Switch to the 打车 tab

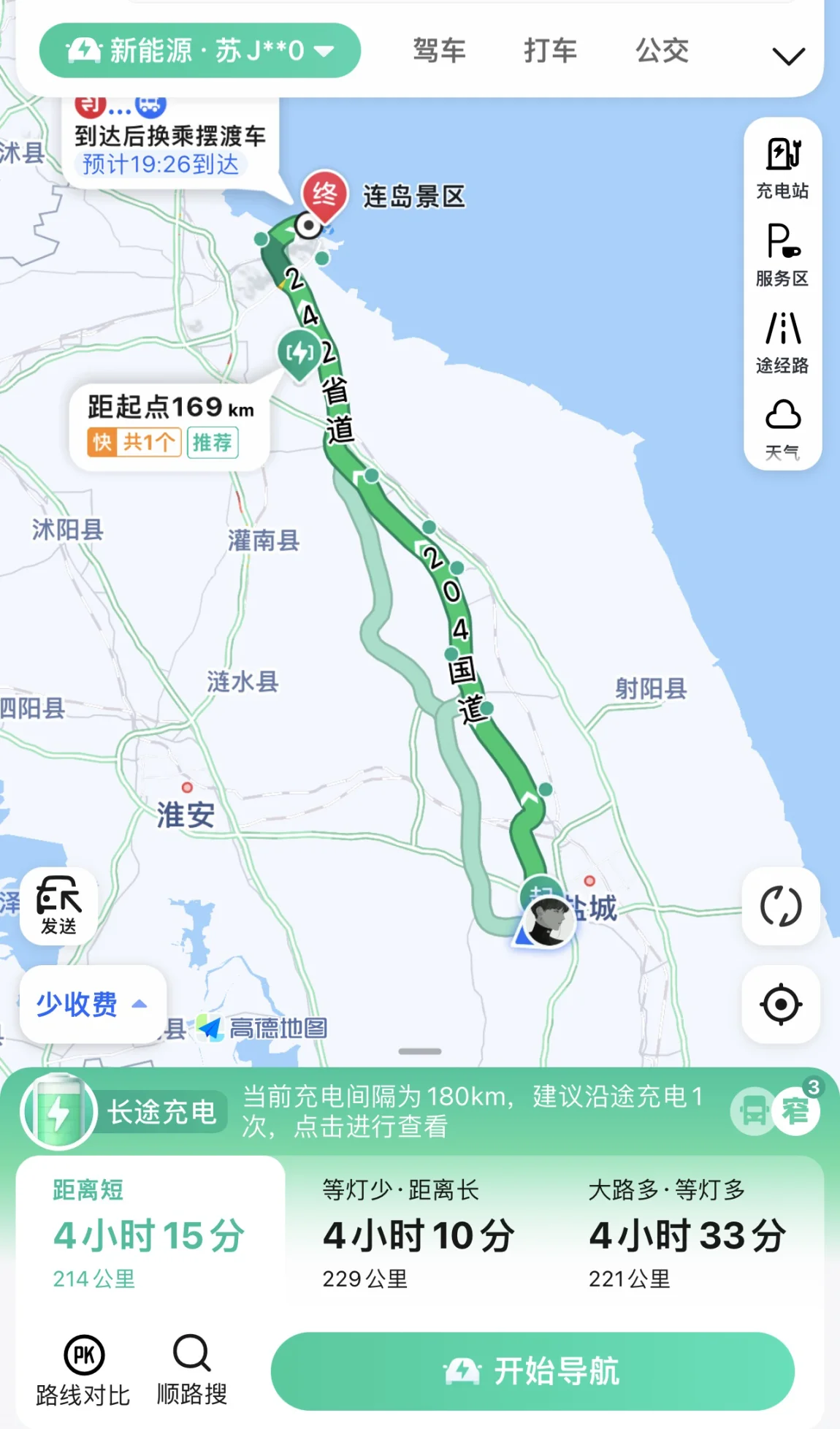point(550,50)
